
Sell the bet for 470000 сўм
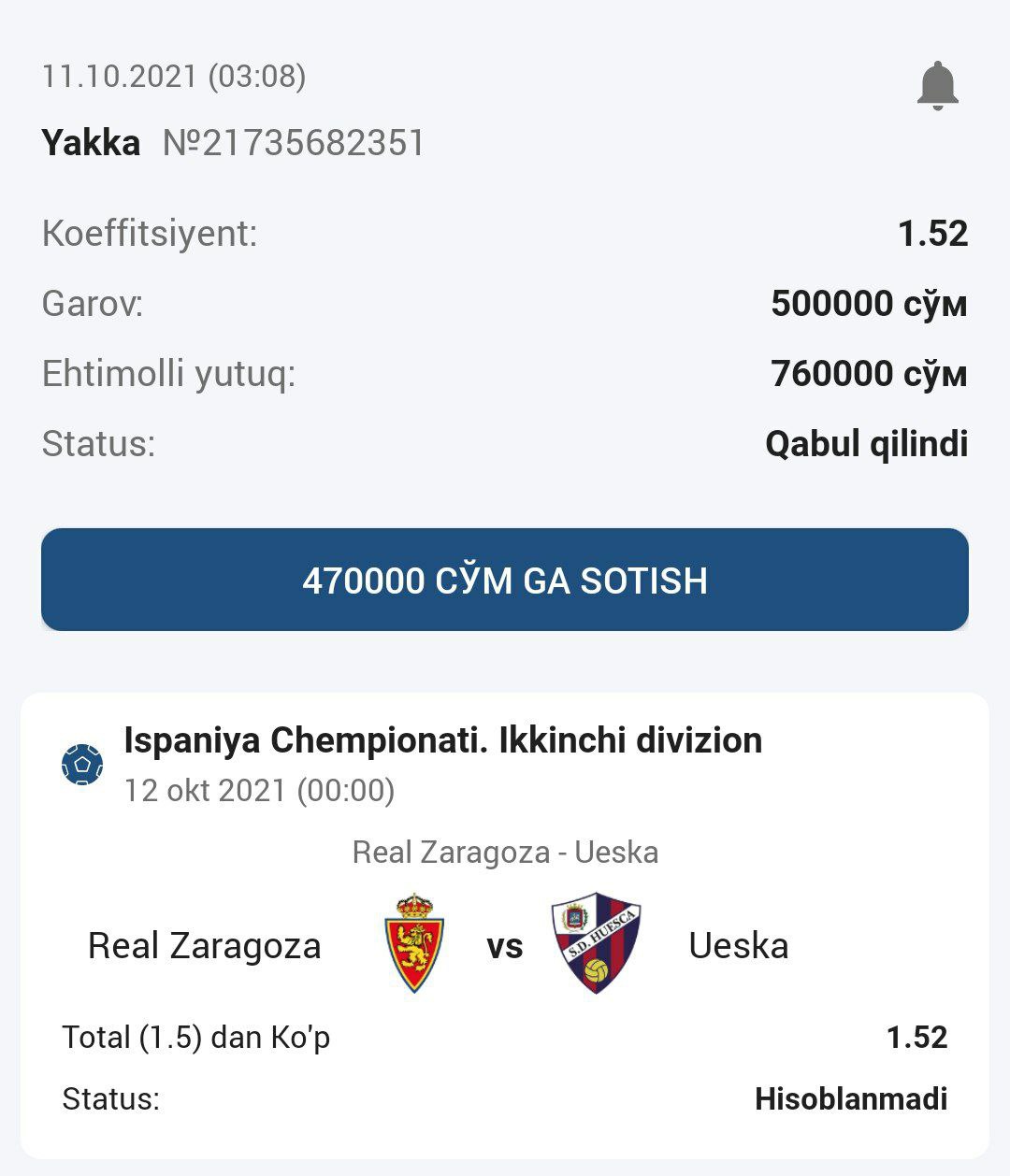tap(505, 580)
